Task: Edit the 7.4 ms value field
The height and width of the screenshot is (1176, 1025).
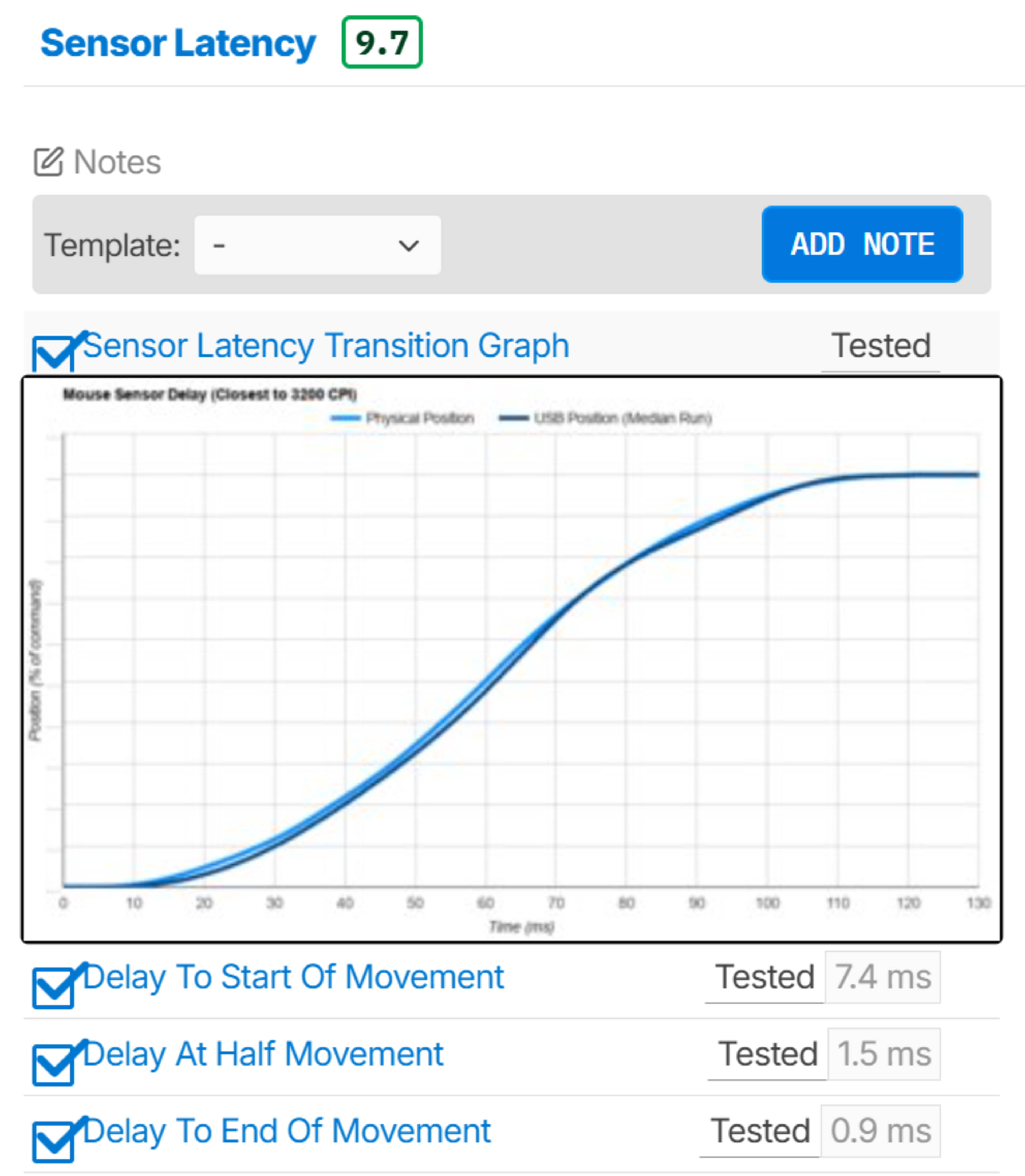Action: [x=882, y=977]
